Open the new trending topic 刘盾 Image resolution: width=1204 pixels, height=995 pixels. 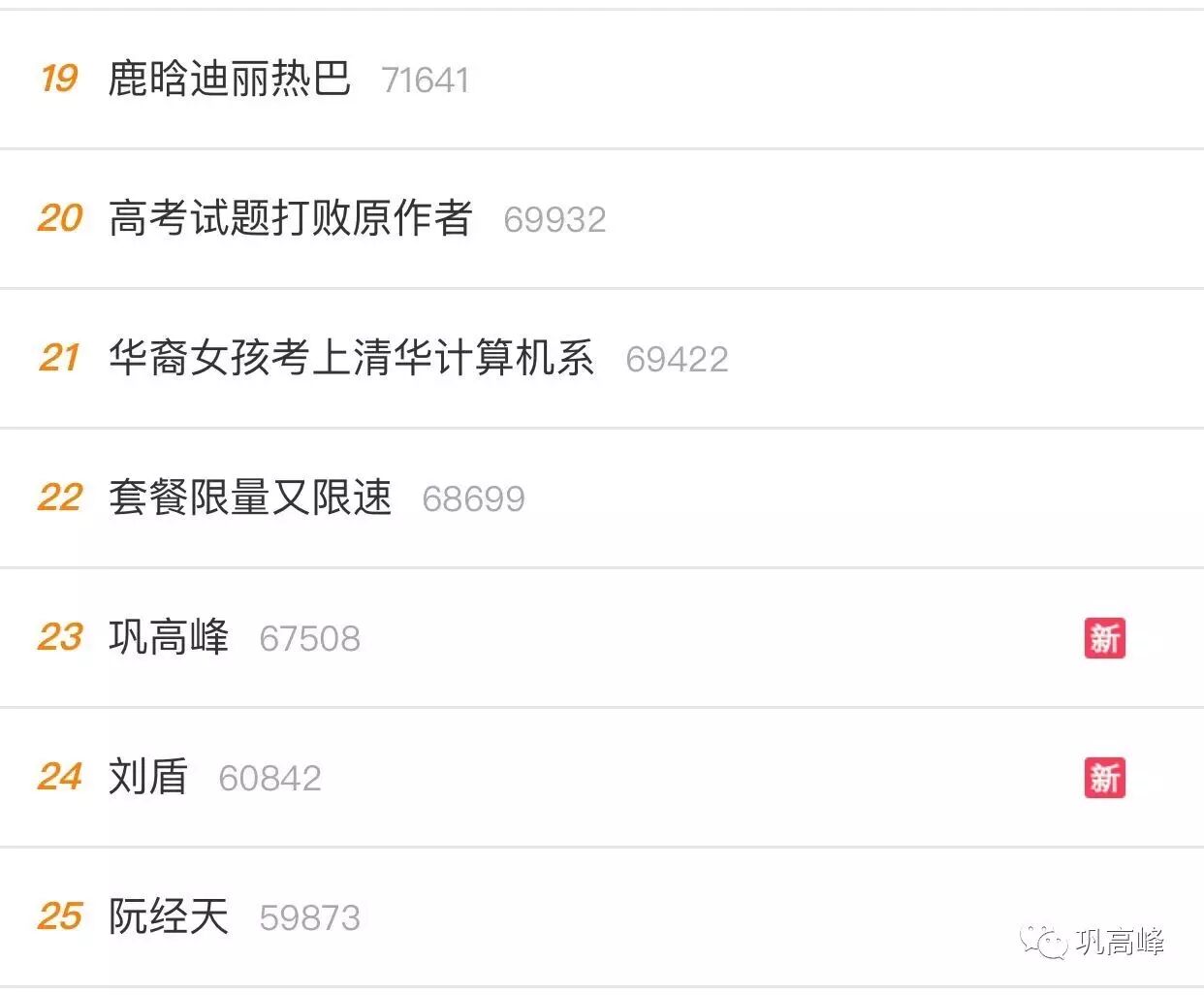pyautogui.click(x=148, y=777)
